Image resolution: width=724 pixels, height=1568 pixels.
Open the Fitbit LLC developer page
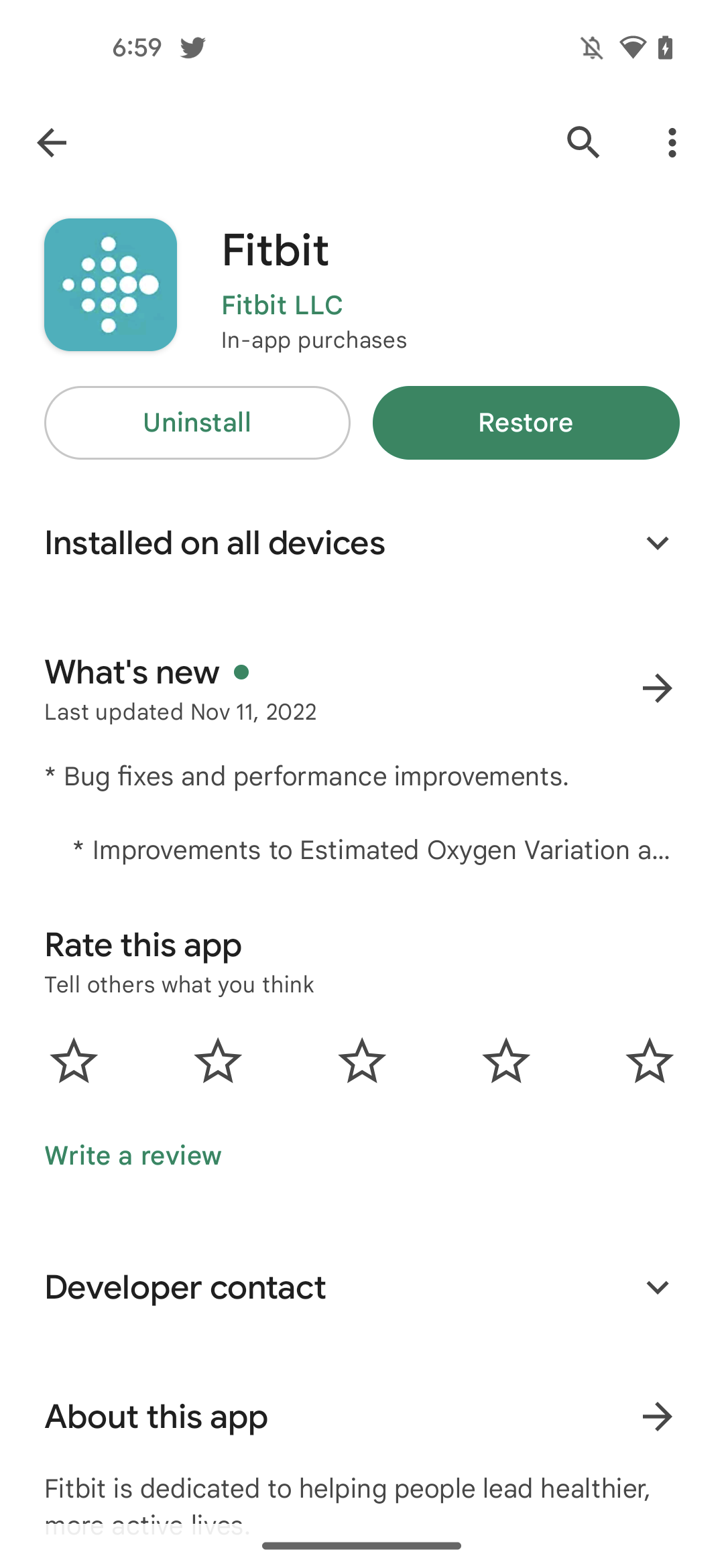click(x=282, y=306)
